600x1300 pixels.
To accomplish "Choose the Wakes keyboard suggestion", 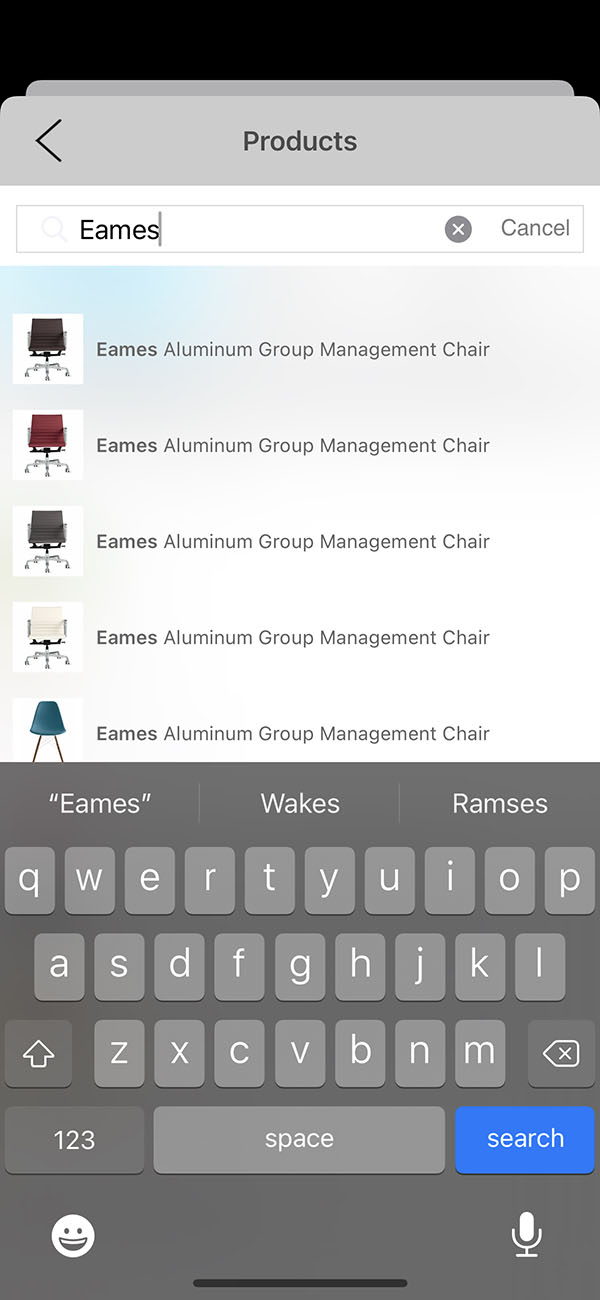I will point(300,803).
